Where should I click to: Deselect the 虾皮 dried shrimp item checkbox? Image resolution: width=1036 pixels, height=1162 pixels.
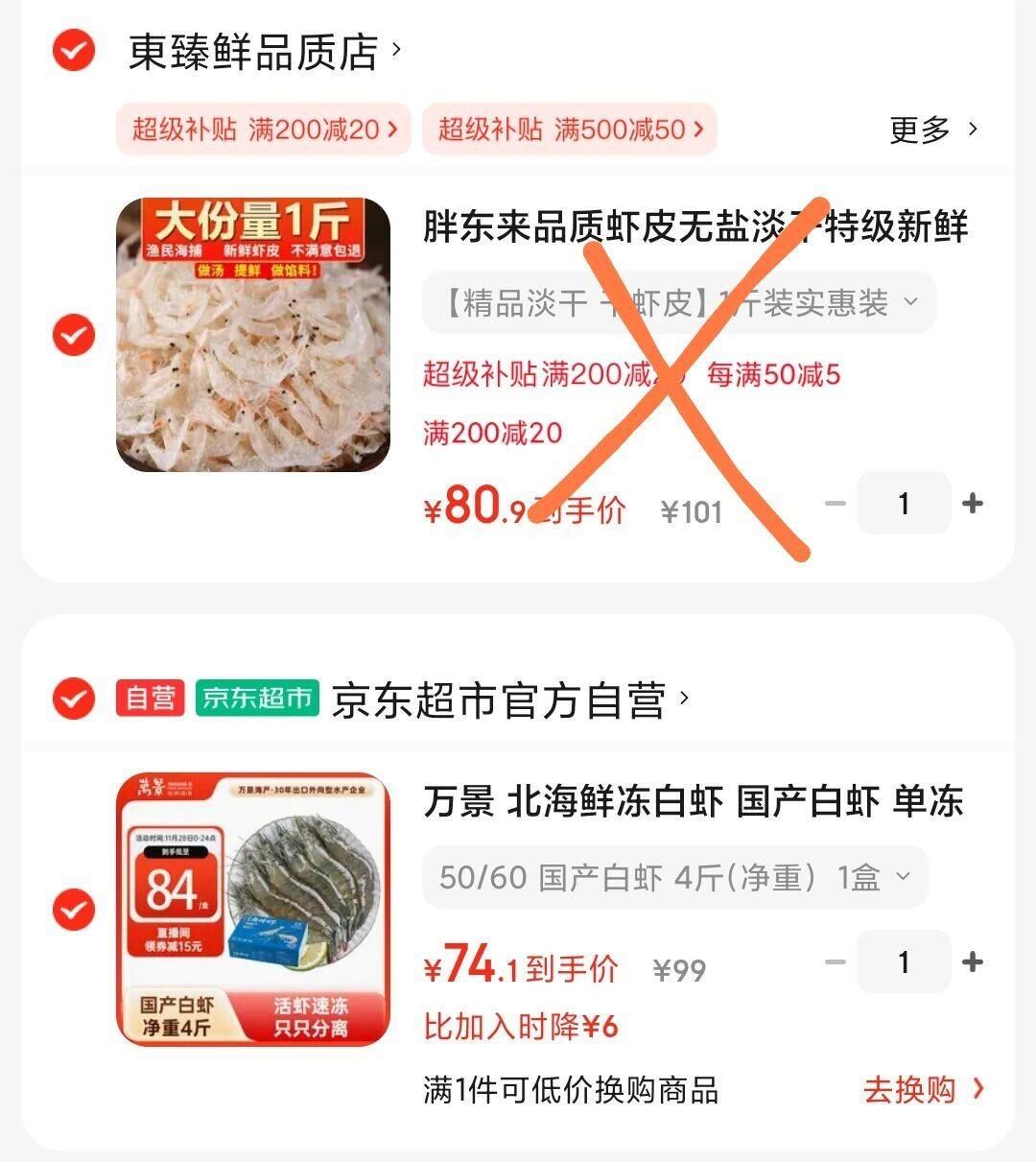tap(74, 335)
